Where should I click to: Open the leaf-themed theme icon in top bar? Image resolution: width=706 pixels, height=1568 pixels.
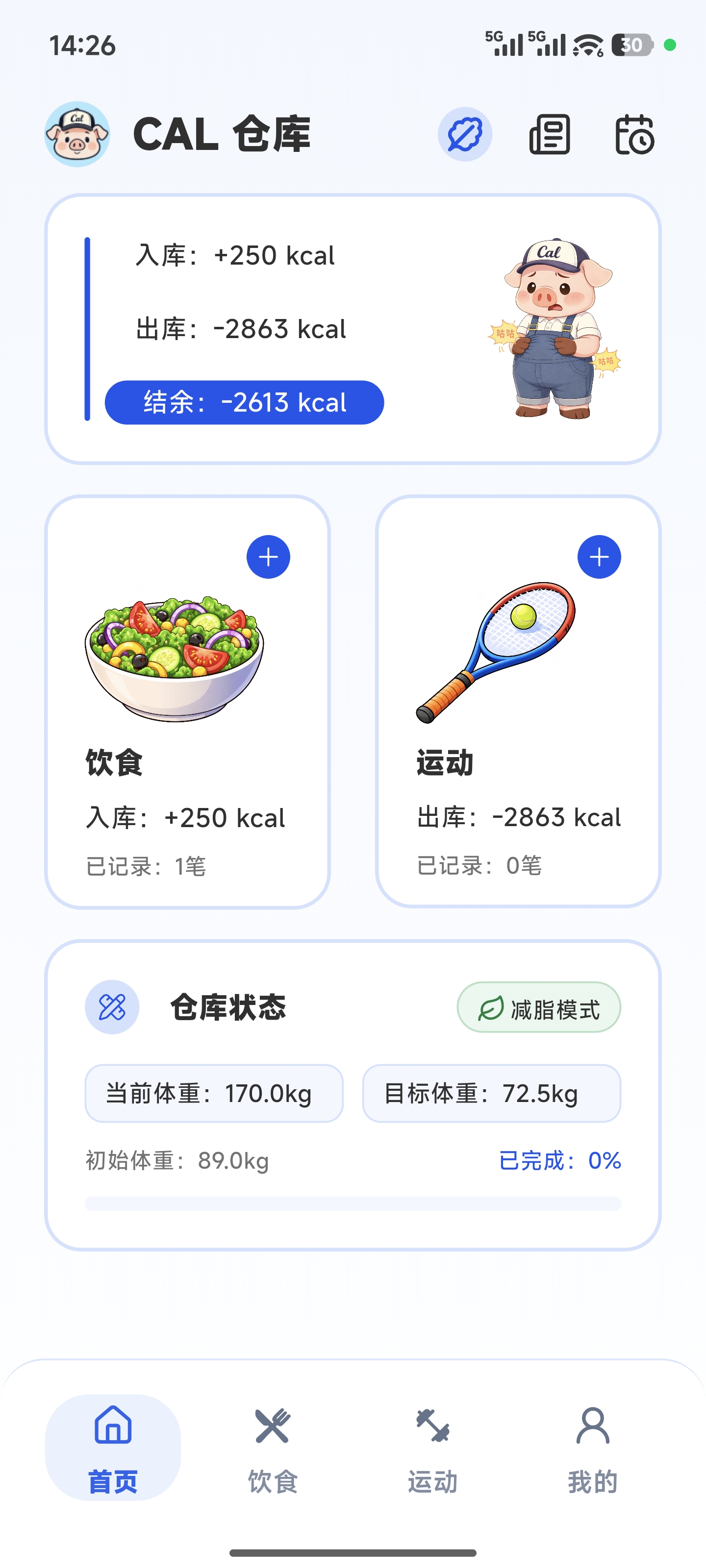click(464, 135)
